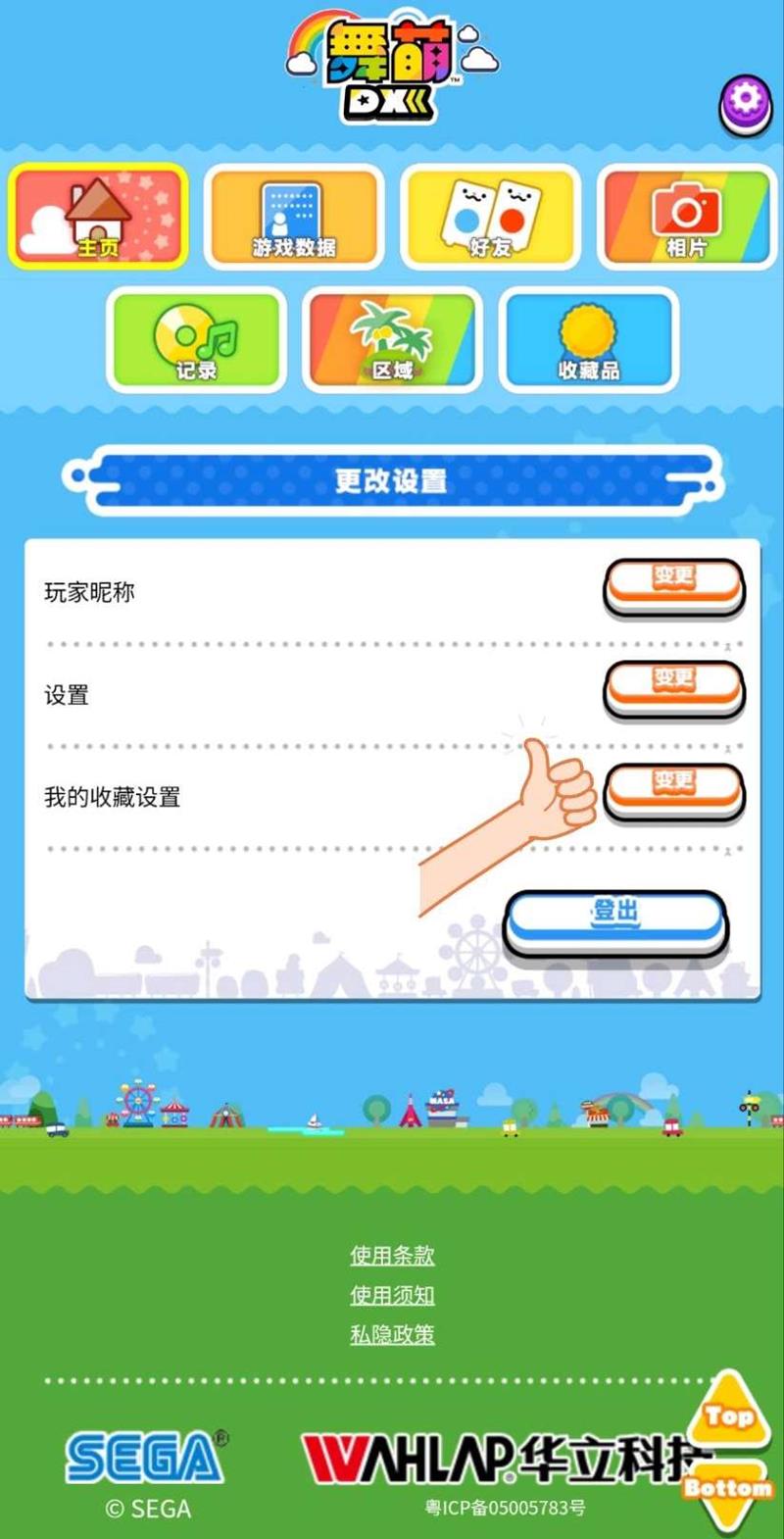Open 游戏数据 game data
Screen dimensions: 784x1539
[294, 216]
